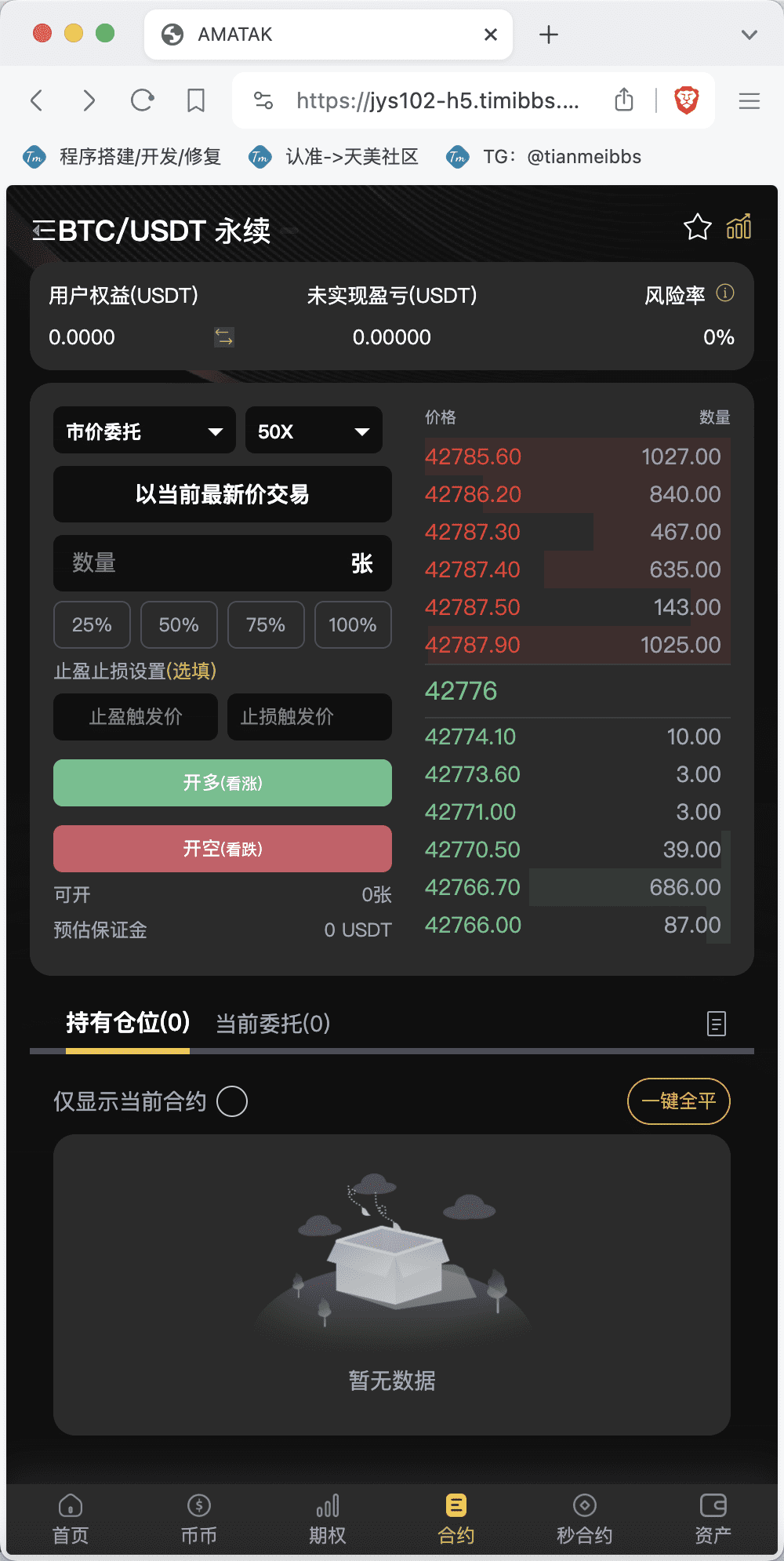784x1561 pixels.
Task: Enter a 止盈触发价 take-profit price
Action: [x=136, y=717]
